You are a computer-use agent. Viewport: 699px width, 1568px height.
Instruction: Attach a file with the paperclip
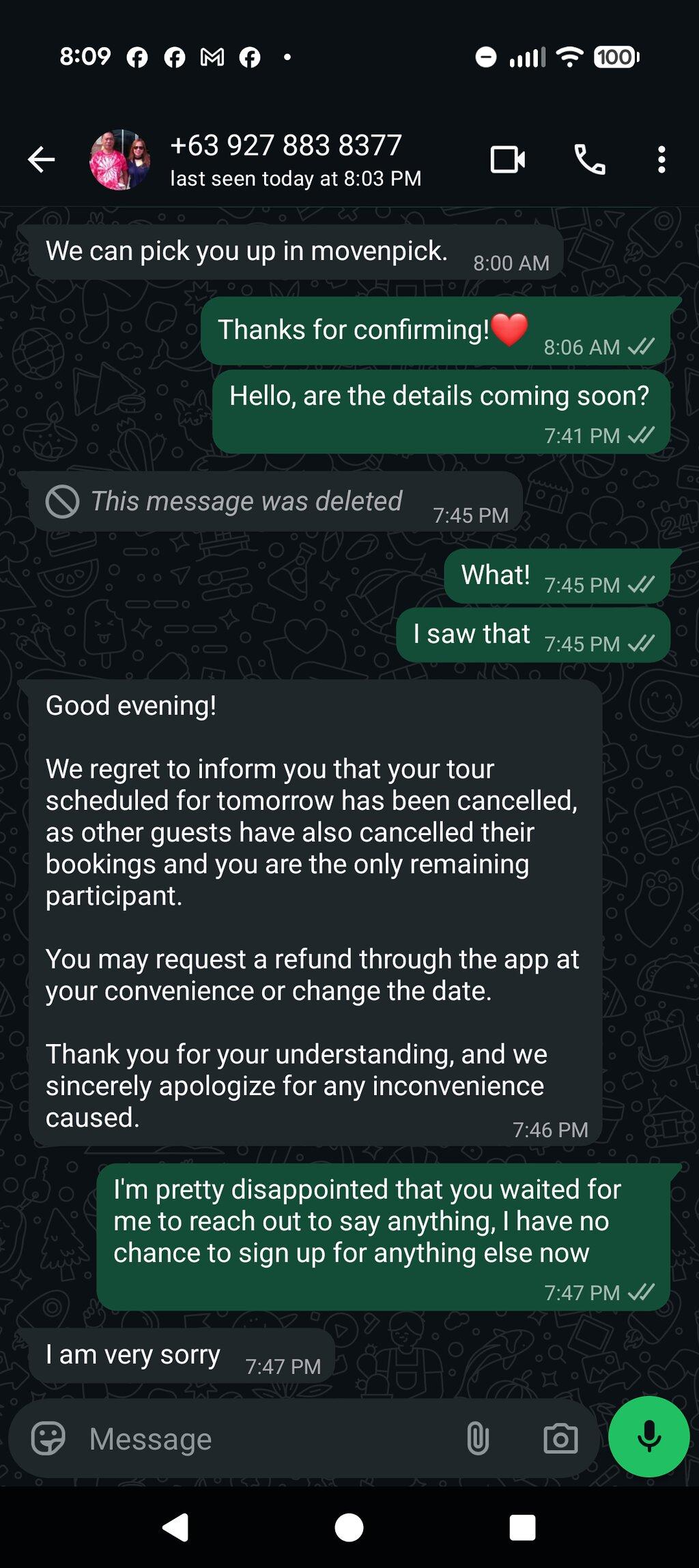click(478, 1438)
